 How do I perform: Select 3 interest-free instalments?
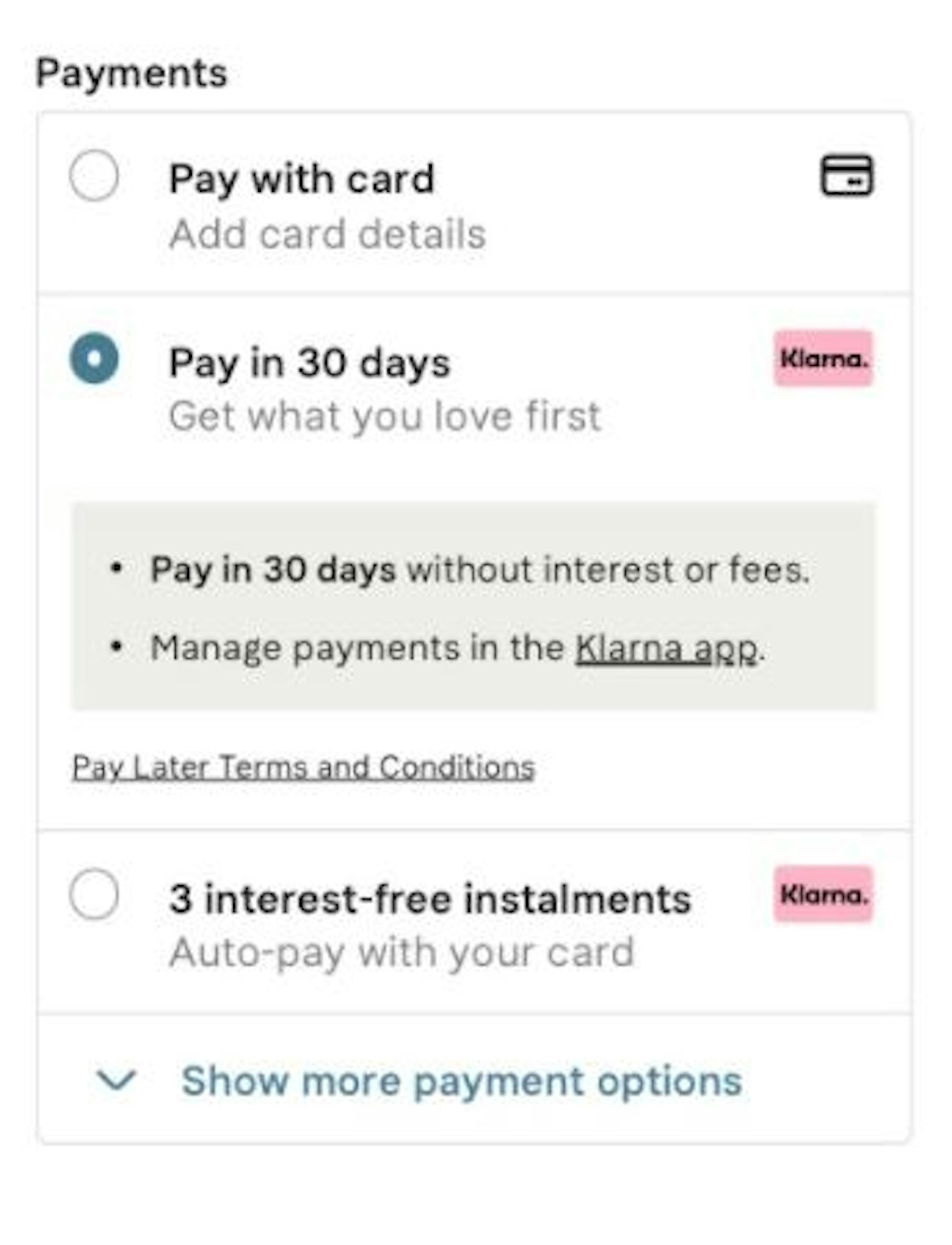pos(94,894)
